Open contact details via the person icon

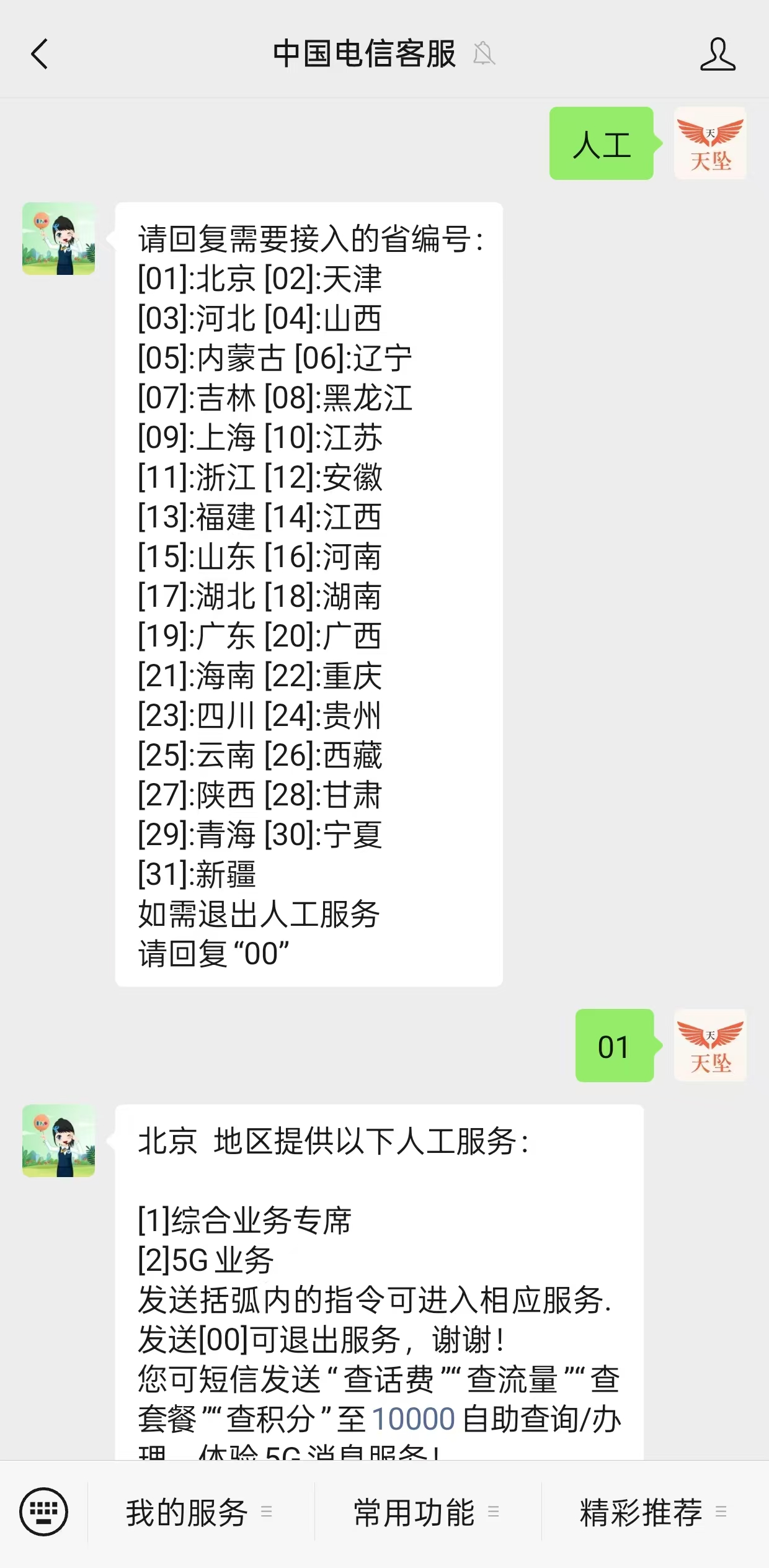pyautogui.click(x=718, y=53)
